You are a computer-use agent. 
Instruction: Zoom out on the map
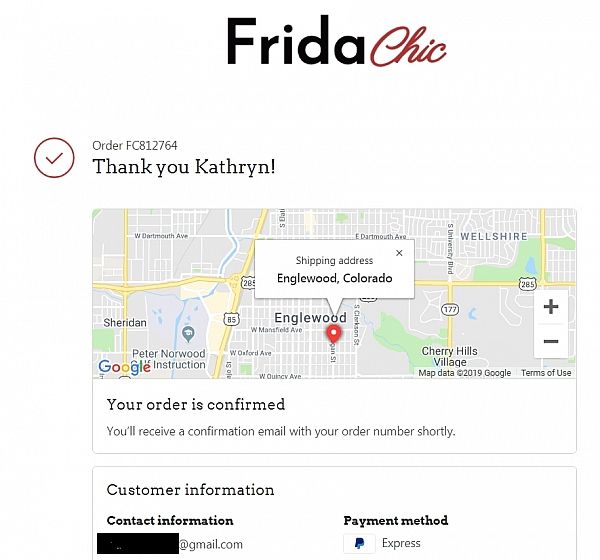pyautogui.click(x=550, y=341)
